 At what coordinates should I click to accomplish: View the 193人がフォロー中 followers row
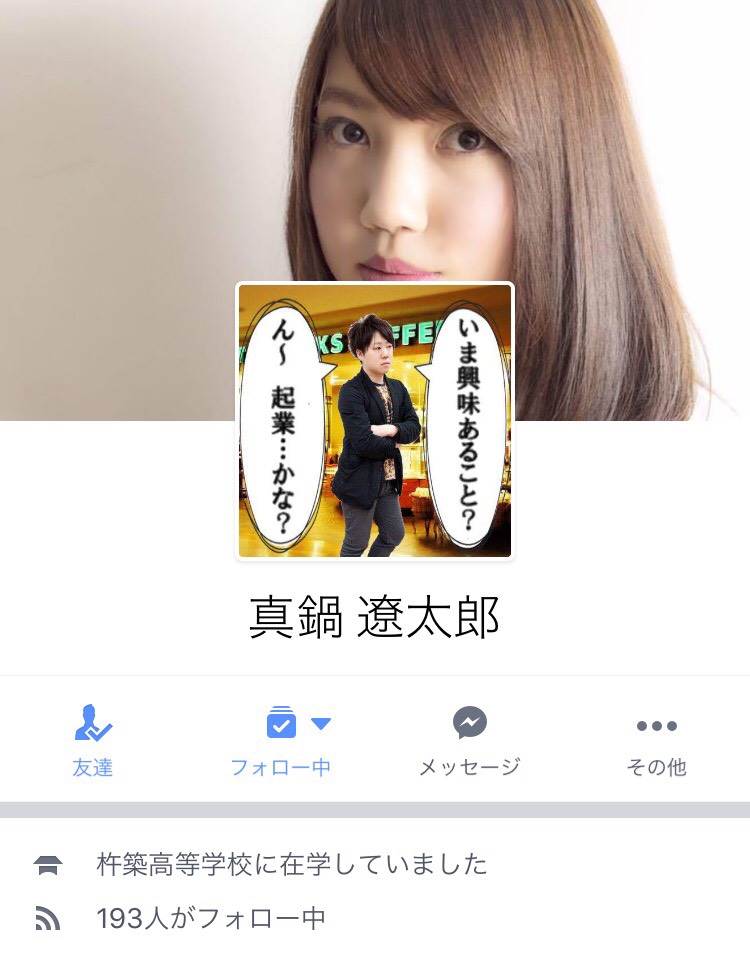pyautogui.click(x=210, y=918)
